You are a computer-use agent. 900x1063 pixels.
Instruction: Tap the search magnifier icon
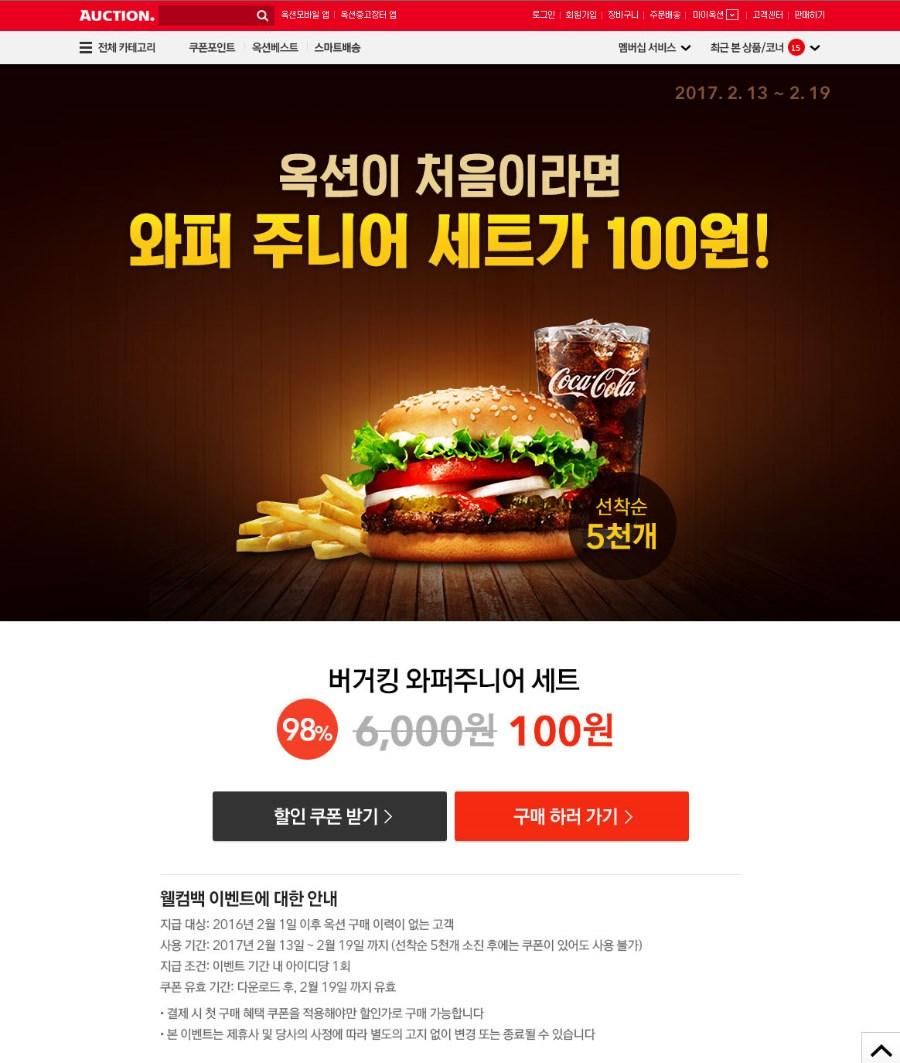tap(262, 16)
